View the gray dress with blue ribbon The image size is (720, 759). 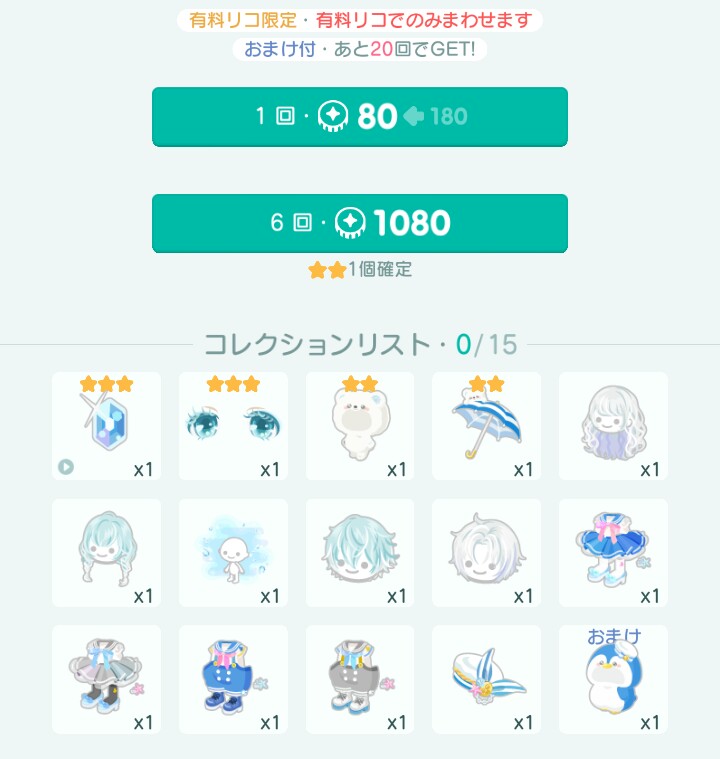pyautogui.click(x=106, y=680)
